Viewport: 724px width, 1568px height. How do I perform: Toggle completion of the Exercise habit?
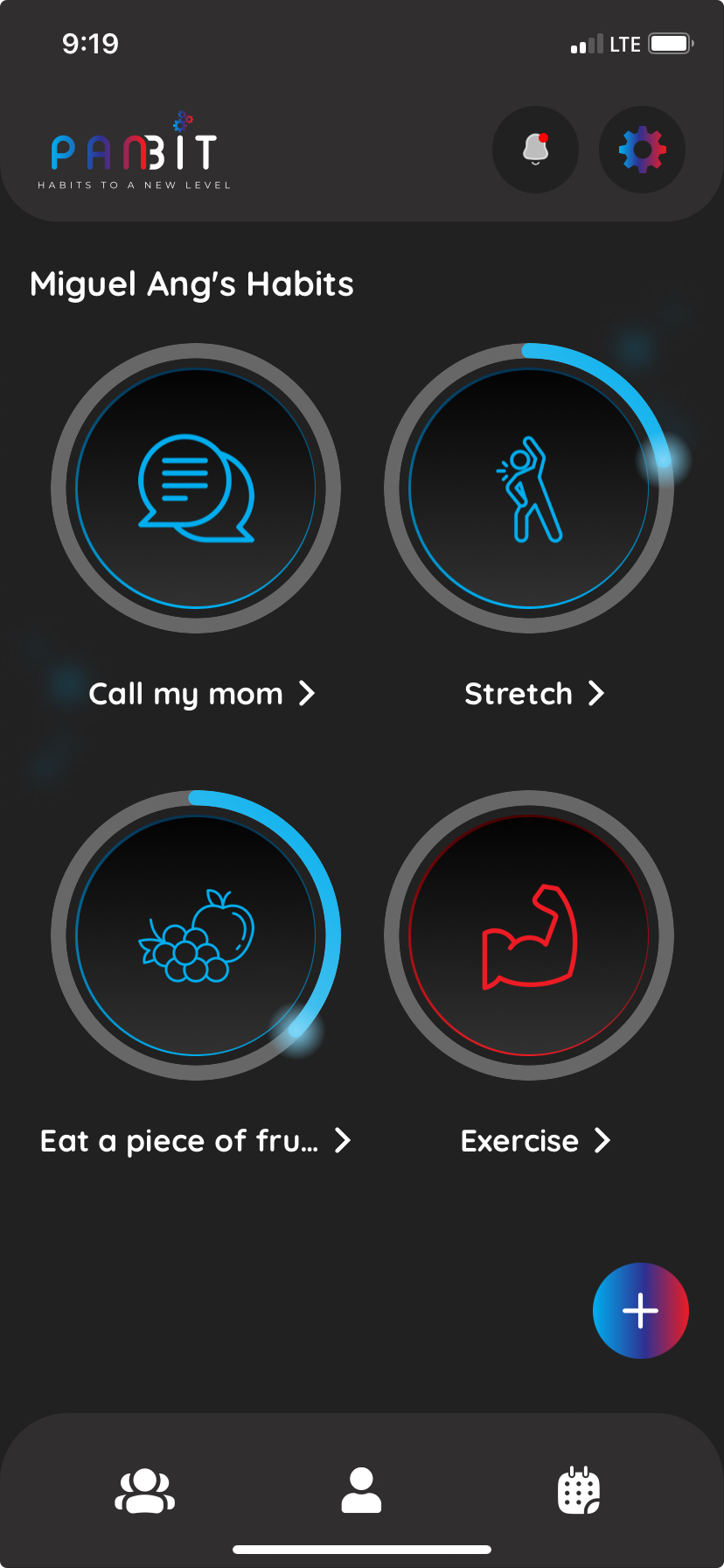coord(532,934)
